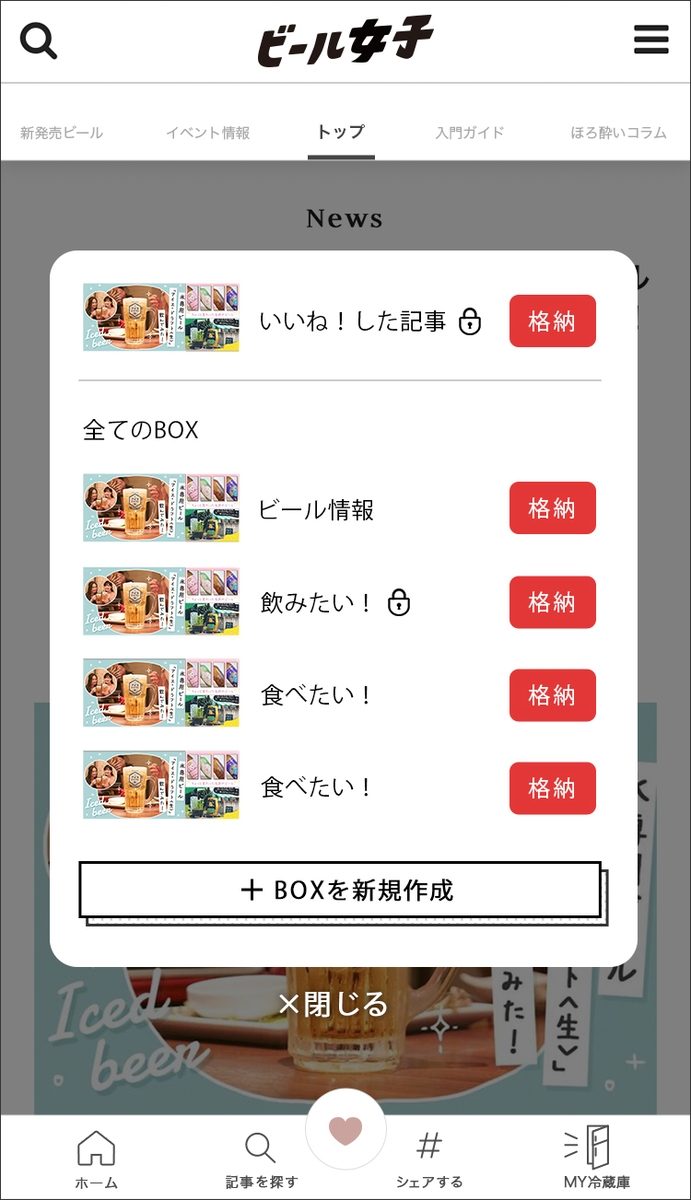Go to the ホーム tab
The width and height of the screenshot is (691, 1200).
[96, 1159]
